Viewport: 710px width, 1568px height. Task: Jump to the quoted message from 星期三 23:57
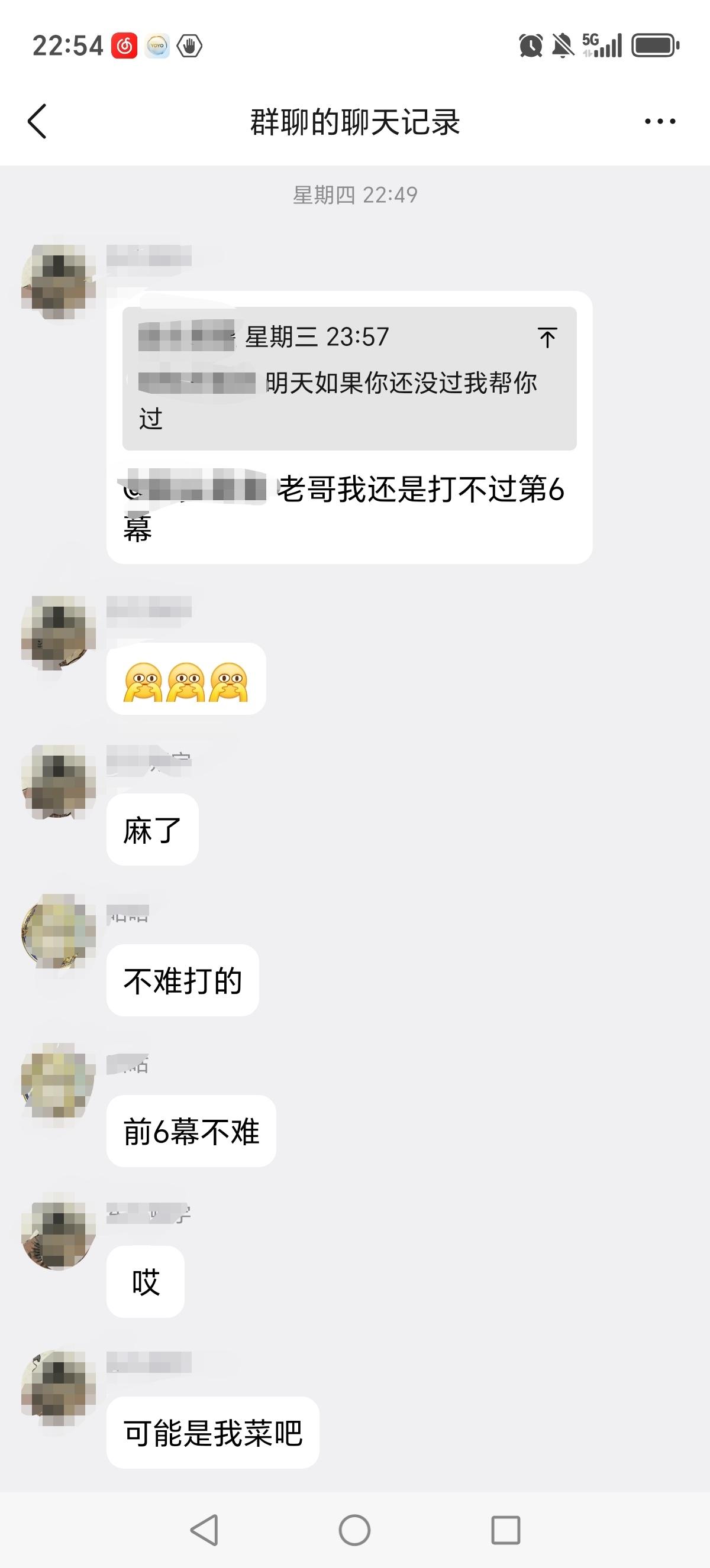(547, 338)
